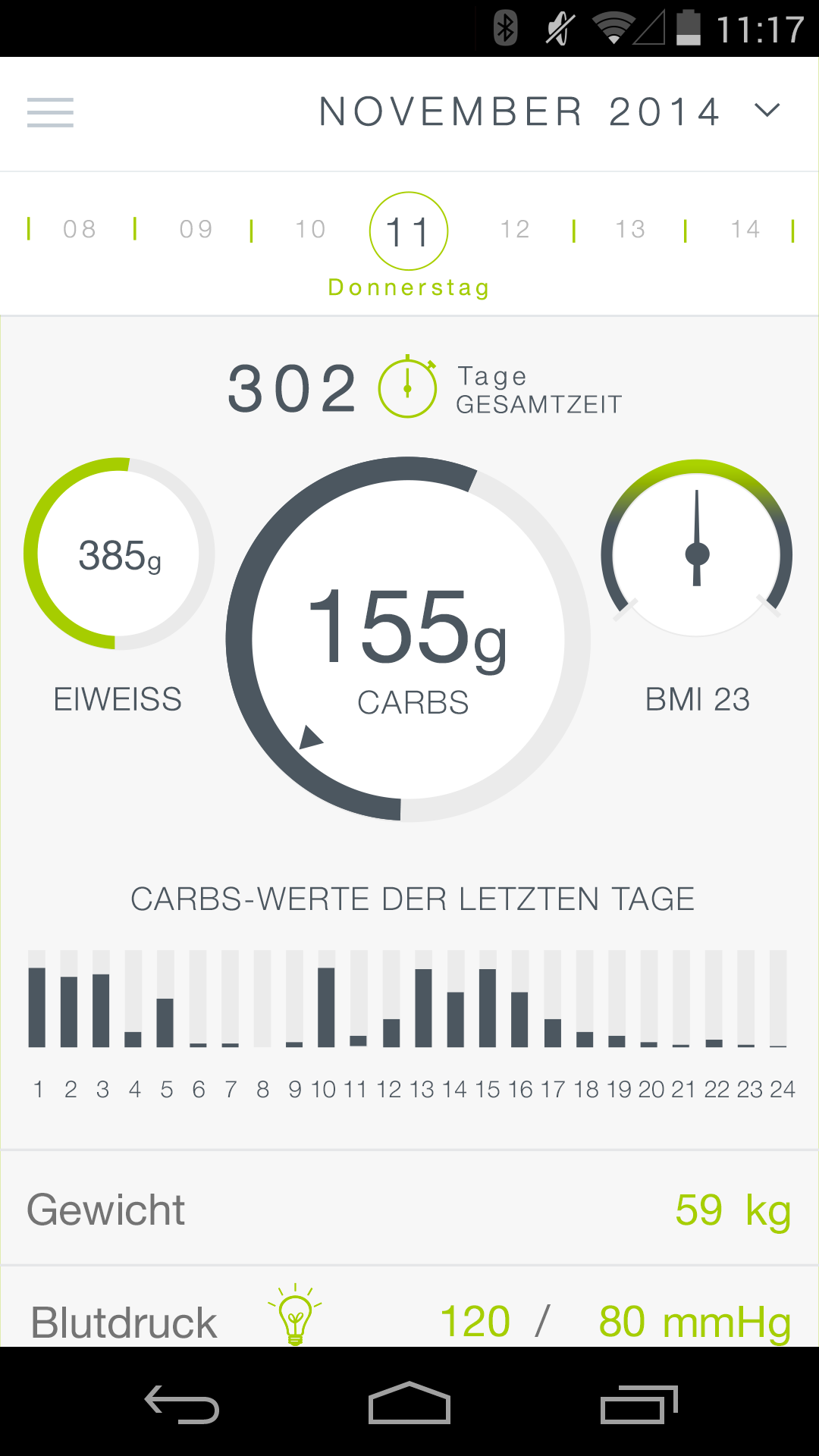Go to the Android home screen
Viewport: 819px width, 1456px height.
tap(409, 1404)
